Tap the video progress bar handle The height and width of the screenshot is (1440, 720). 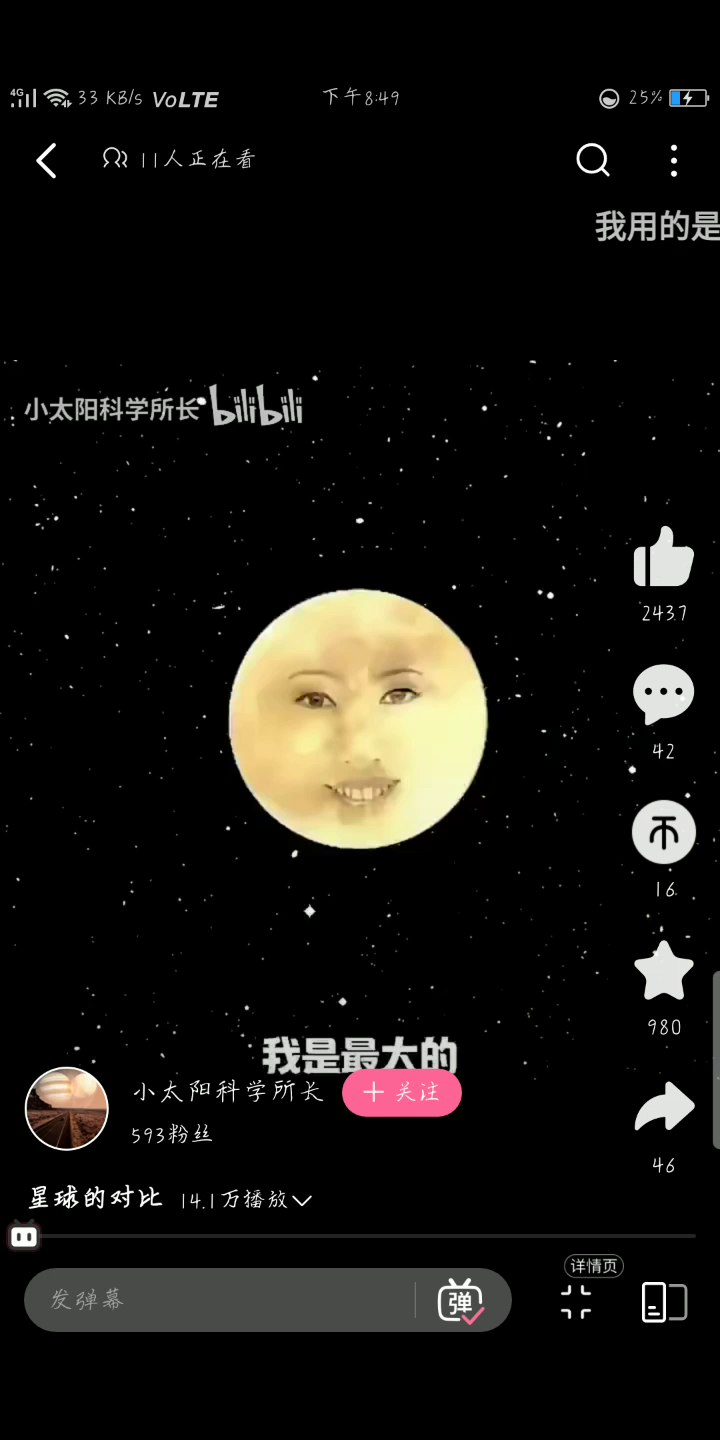[24, 1236]
